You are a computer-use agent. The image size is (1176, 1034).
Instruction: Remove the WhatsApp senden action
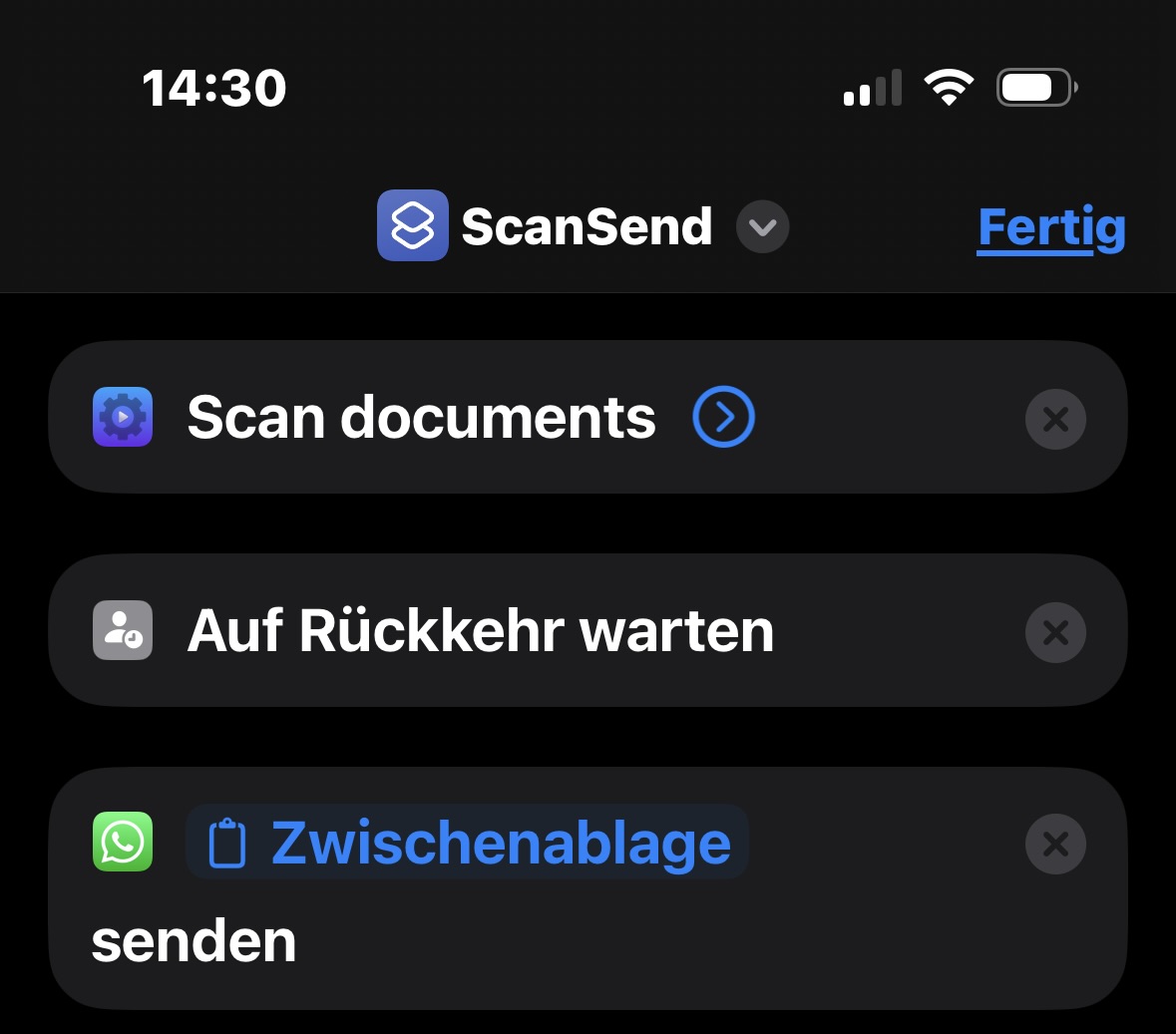coord(1055,845)
